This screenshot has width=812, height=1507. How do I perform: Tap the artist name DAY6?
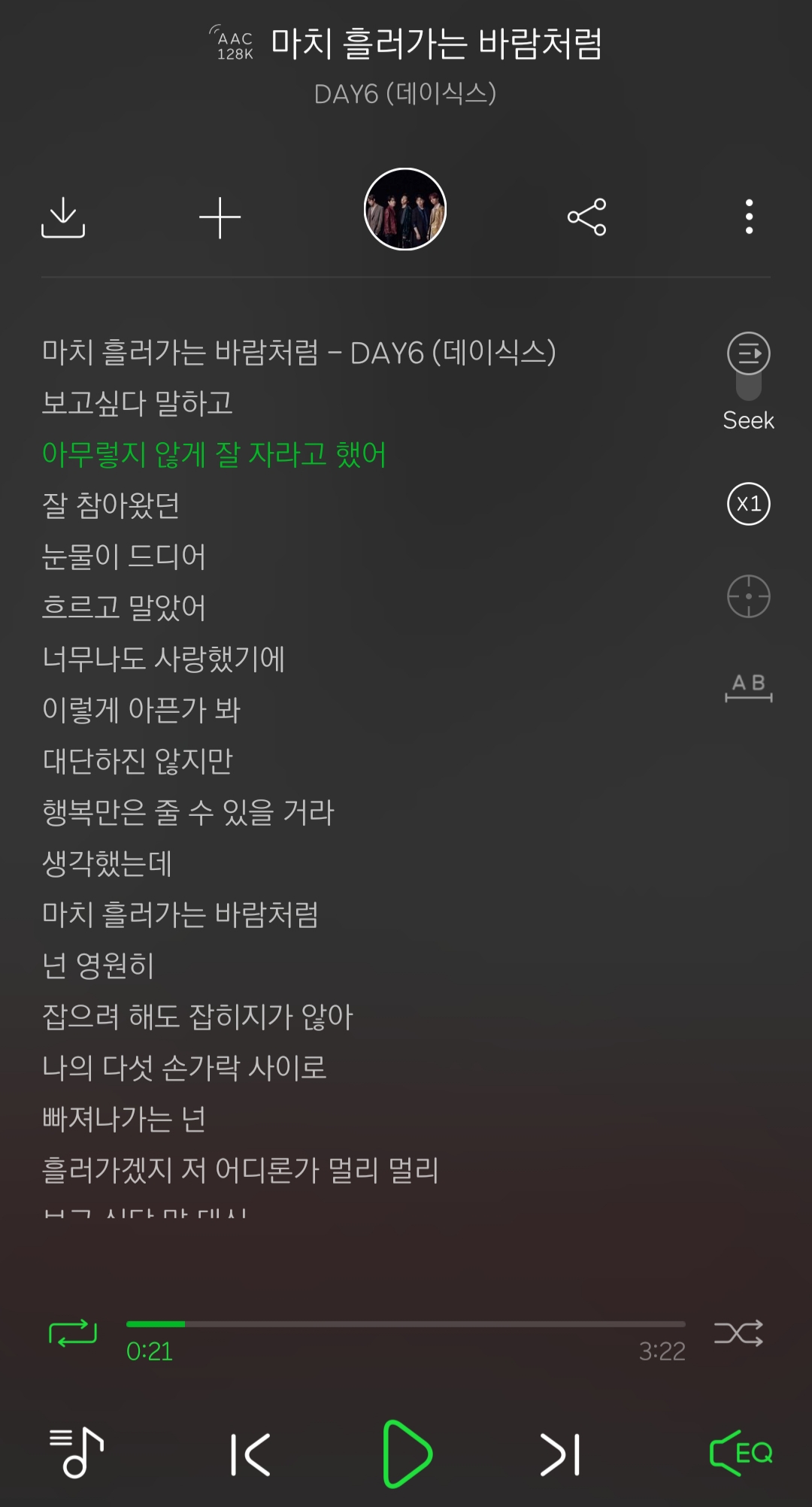click(x=406, y=92)
